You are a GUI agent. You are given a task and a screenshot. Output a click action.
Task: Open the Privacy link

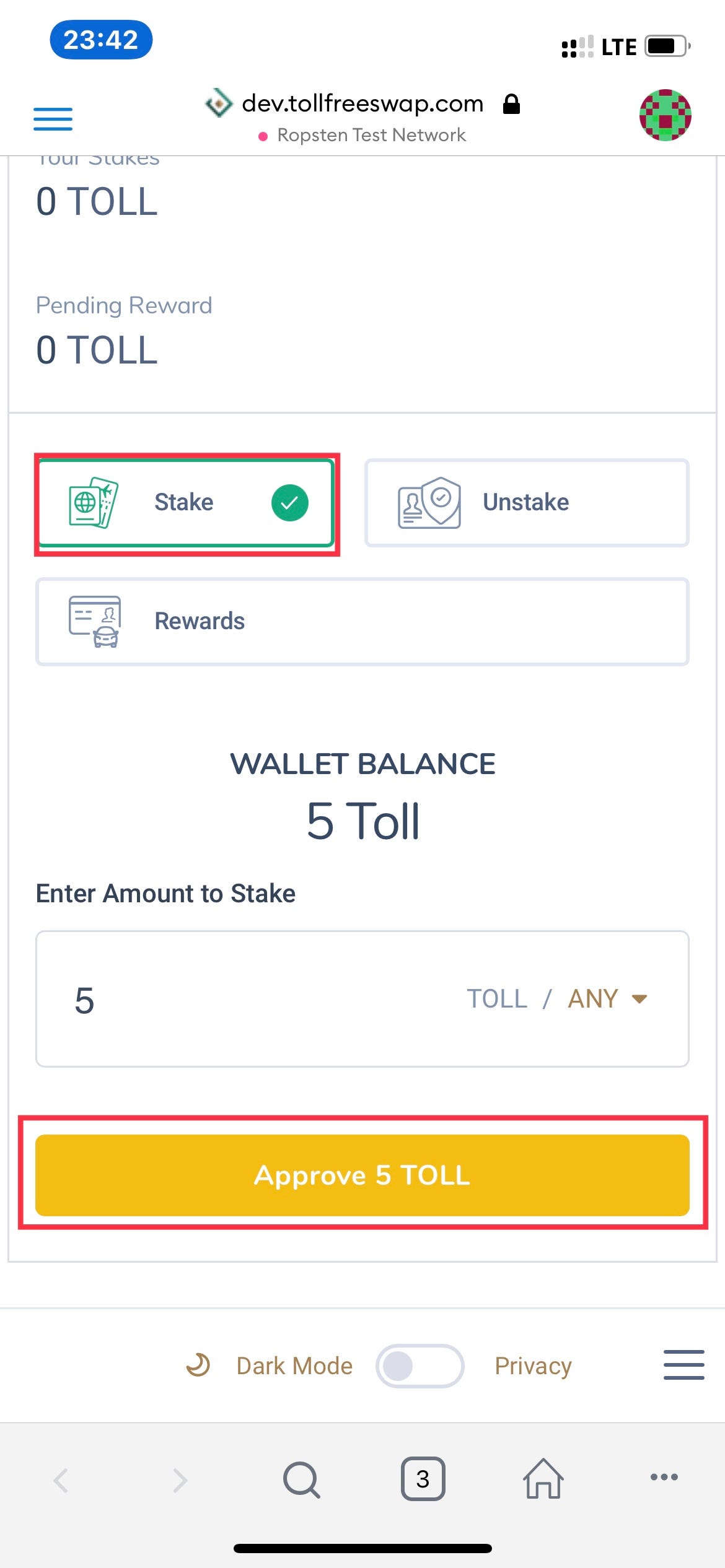[x=533, y=1365]
